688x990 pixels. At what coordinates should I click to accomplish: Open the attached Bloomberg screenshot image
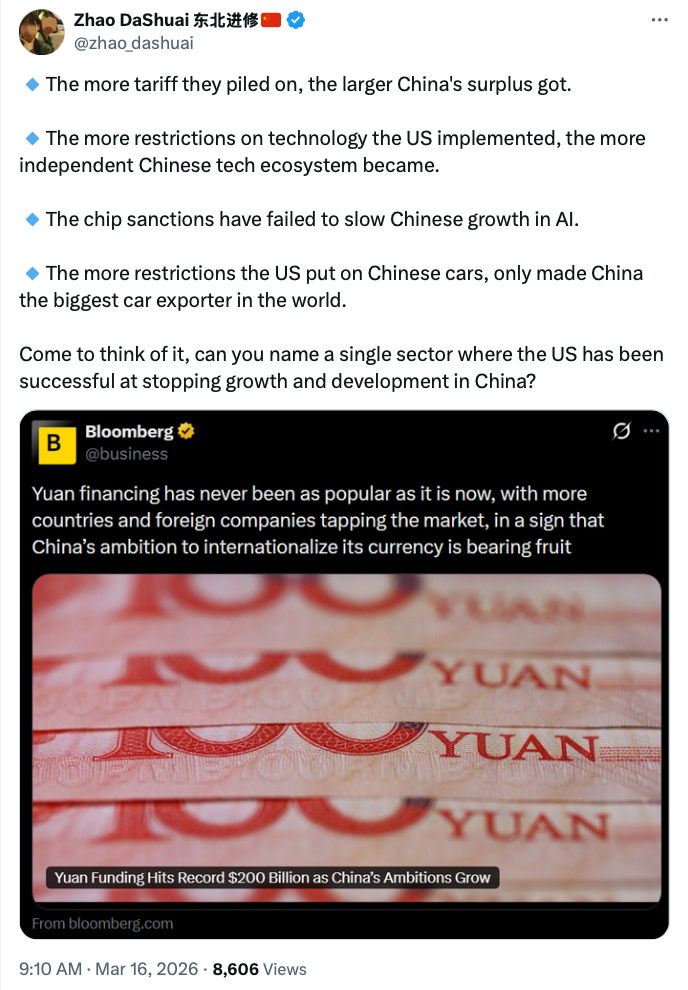[344, 675]
